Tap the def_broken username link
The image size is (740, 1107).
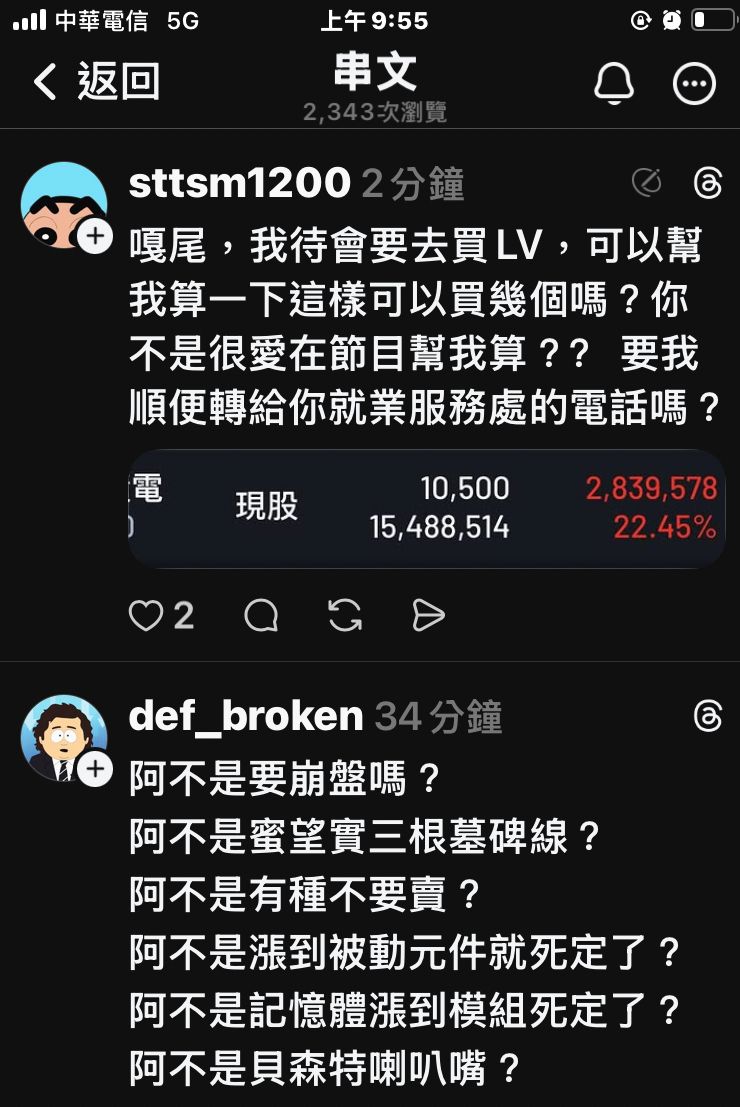point(246,716)
